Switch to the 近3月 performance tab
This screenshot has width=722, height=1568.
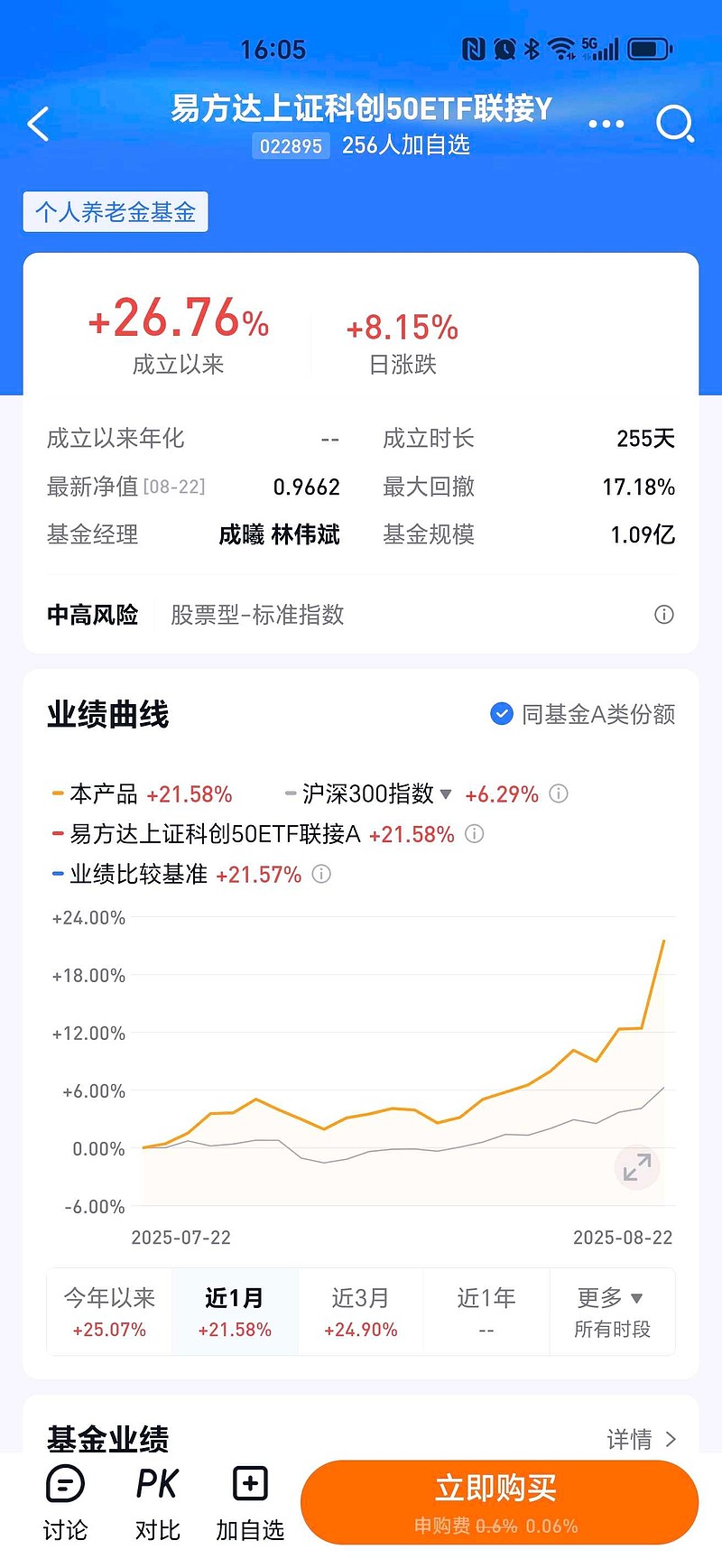click(x=361, y=1312)
